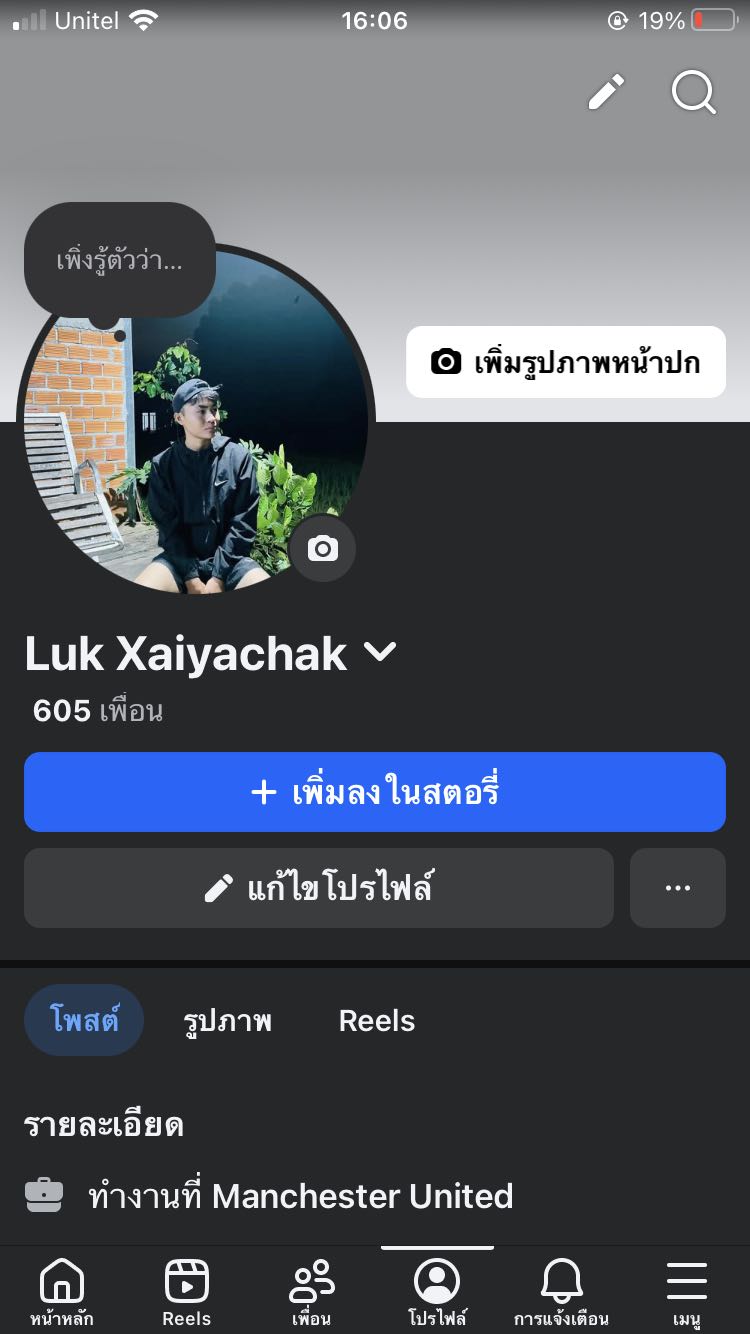Open the three-dot more options button

click(677, 888)
